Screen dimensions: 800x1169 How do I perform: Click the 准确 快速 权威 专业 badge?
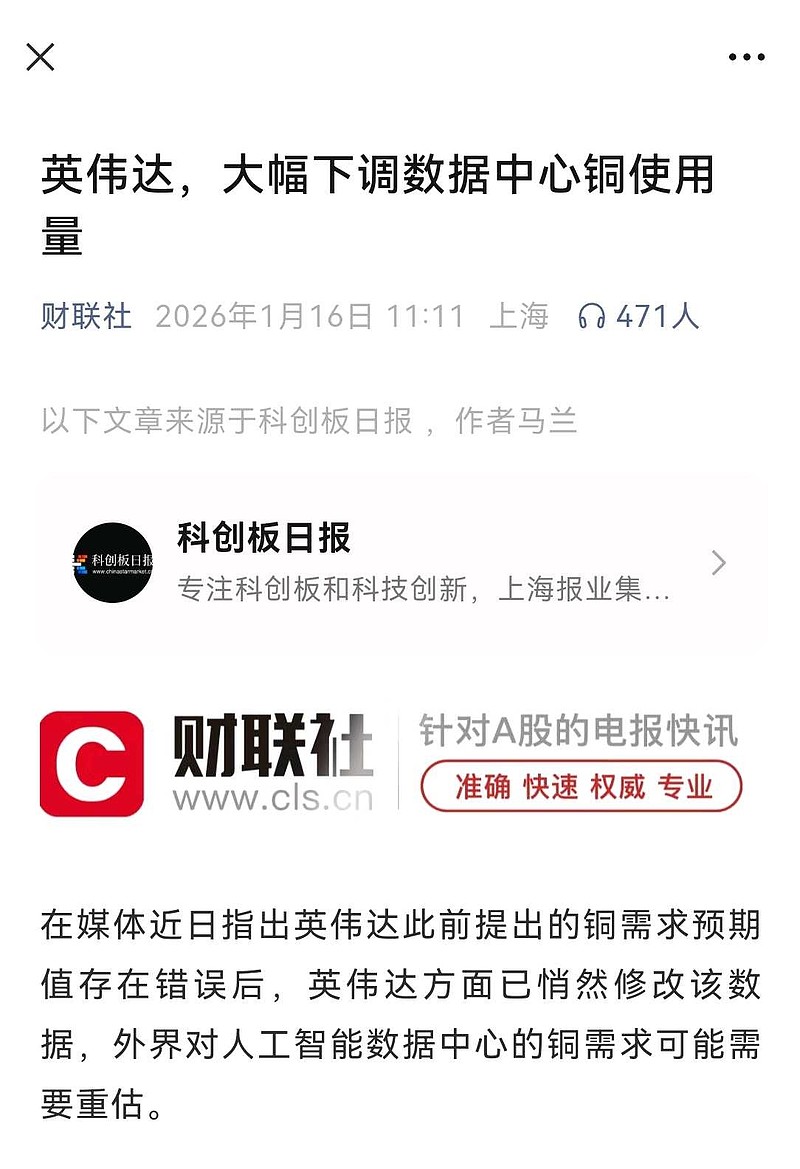click(x=581, y=785)
